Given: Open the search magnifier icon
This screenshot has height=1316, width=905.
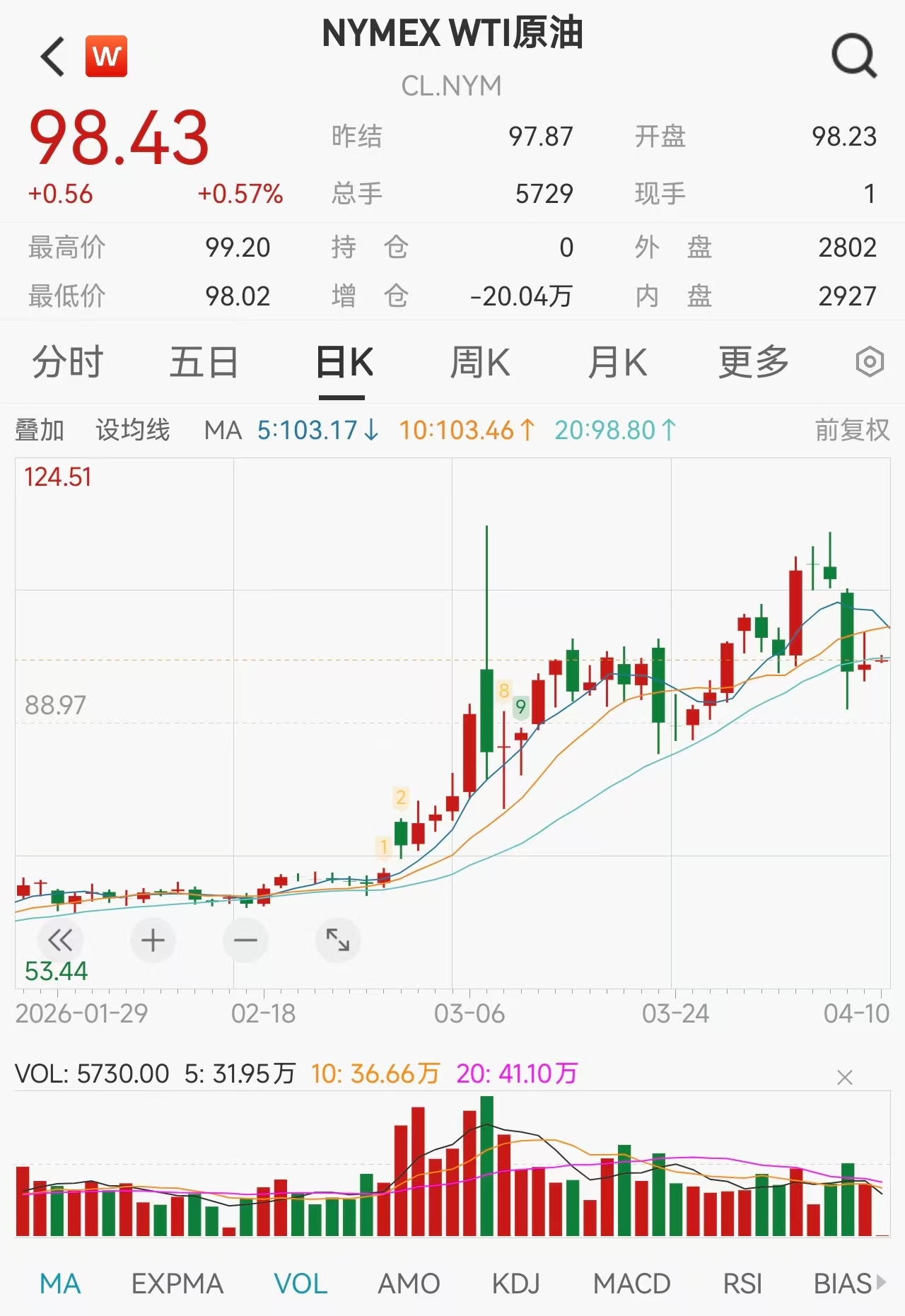Looking at the screenshot, I should 854,56.
